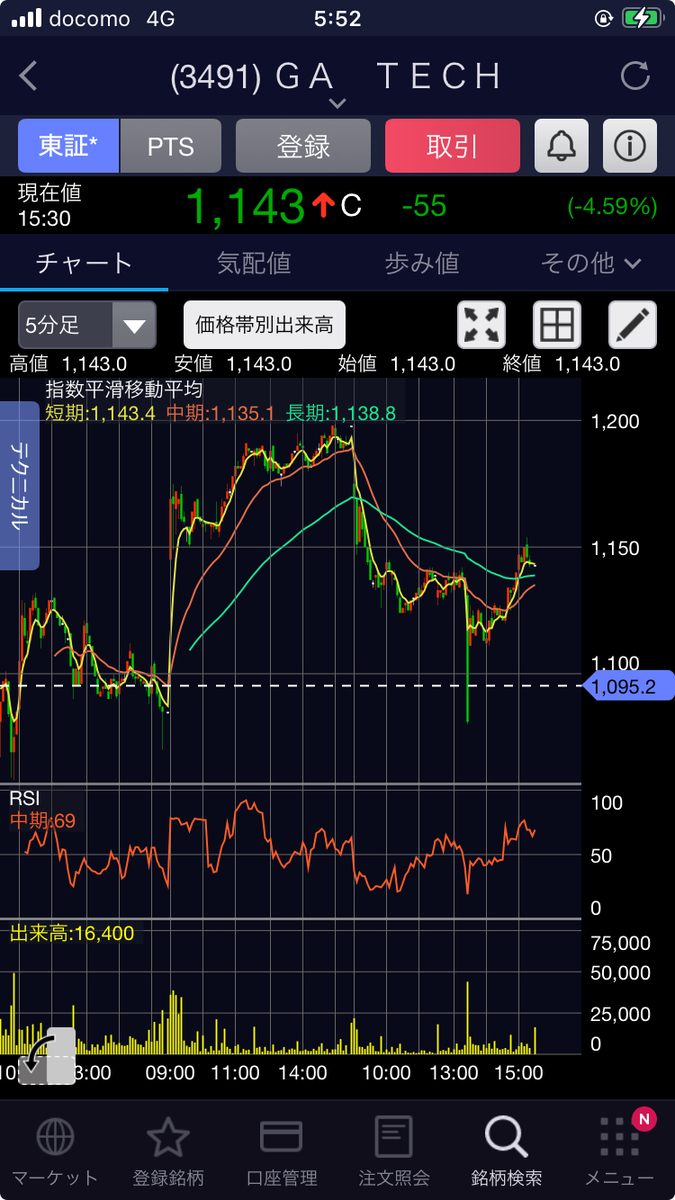This screenshot has height=1200, width=675.
Task: Open the テクニカル side panel
Action: click(20, 485)
